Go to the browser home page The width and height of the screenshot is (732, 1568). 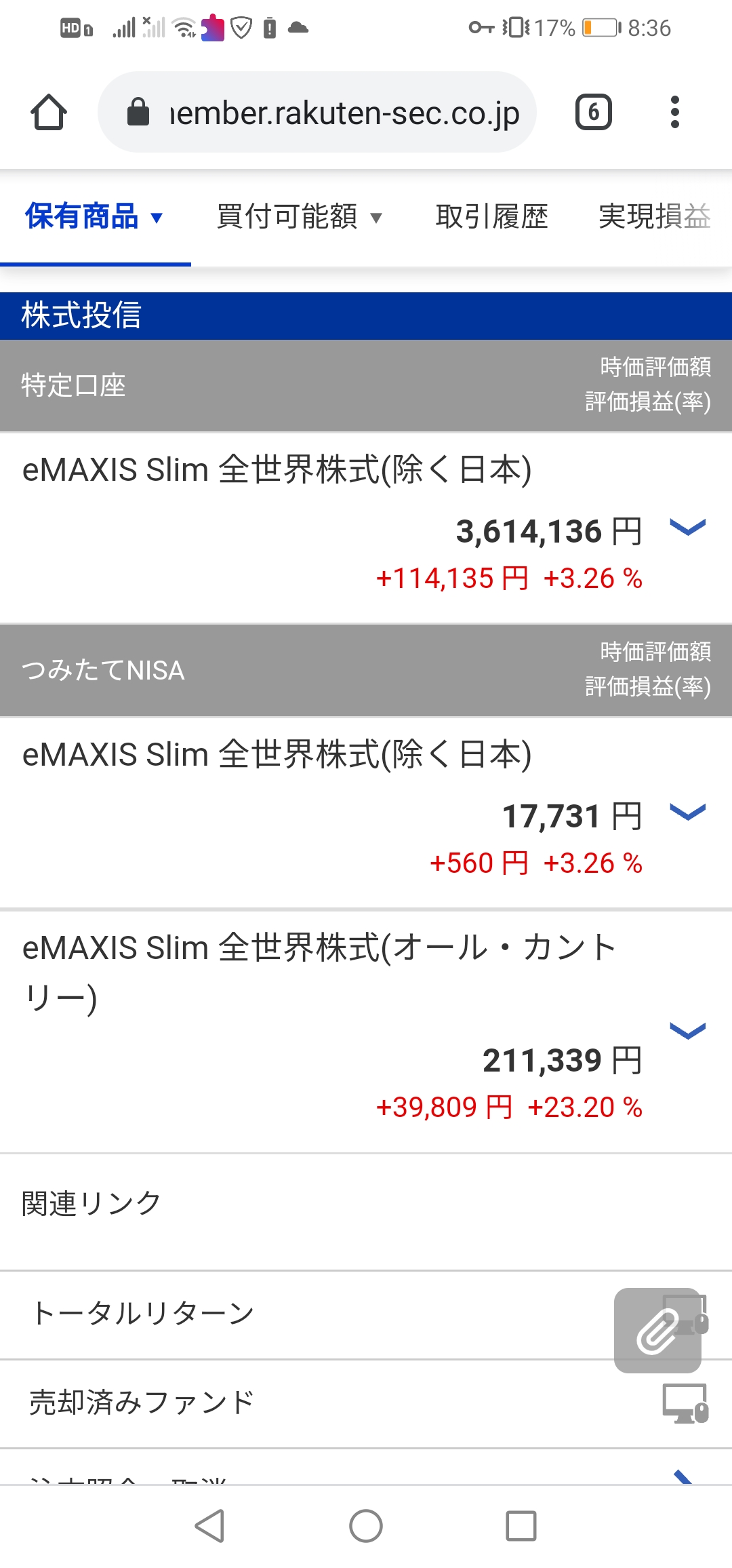click(49, 112)
